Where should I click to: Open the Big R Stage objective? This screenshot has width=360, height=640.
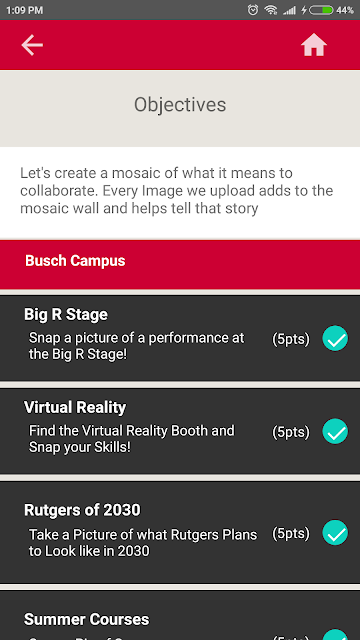coord(180,338)
